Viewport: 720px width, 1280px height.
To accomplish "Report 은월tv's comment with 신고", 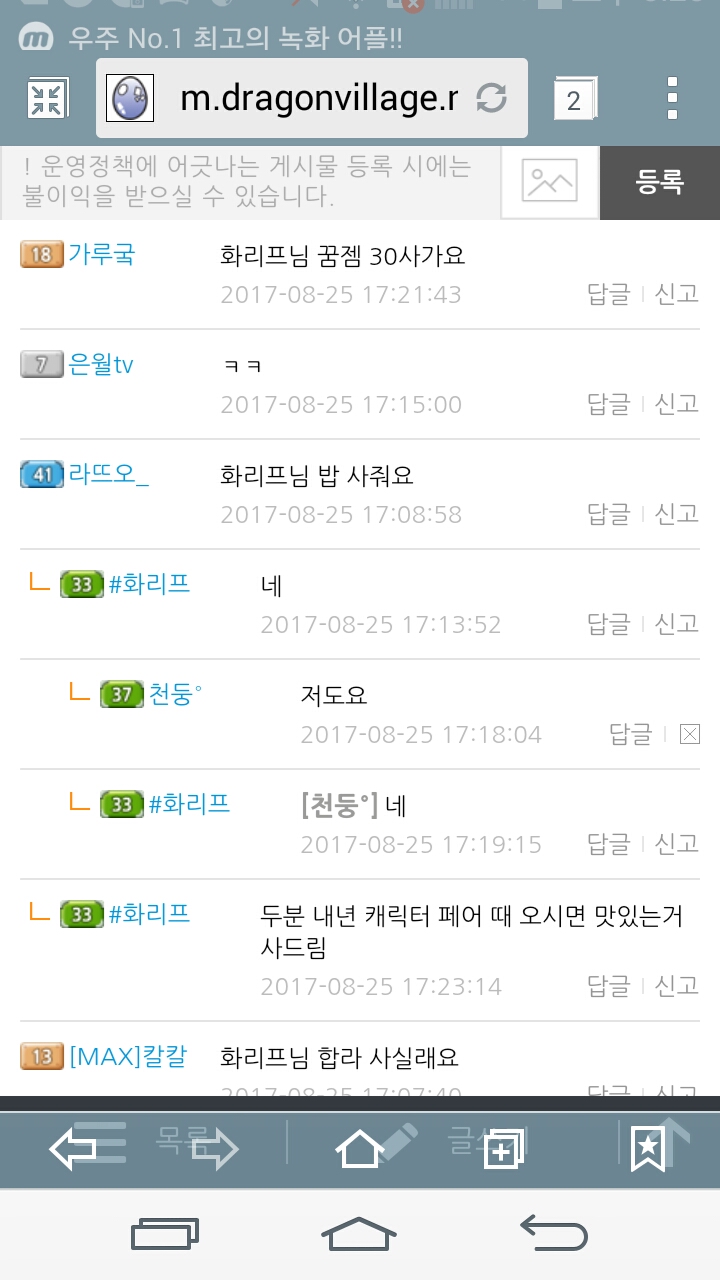I will pos(677,404).
